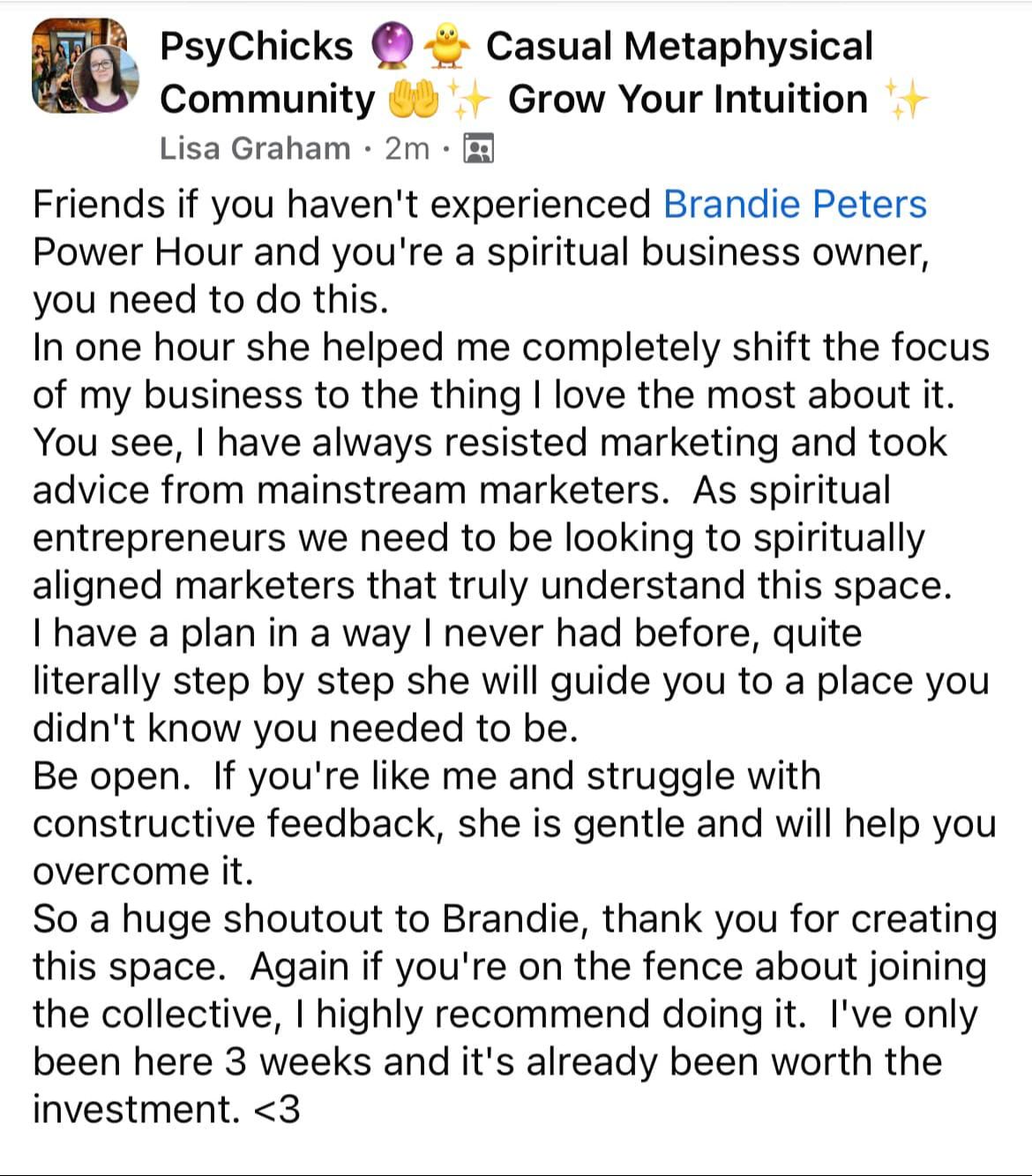
Task: Open the Brandie Peters tagged profile link
Action: coord(794,204)
